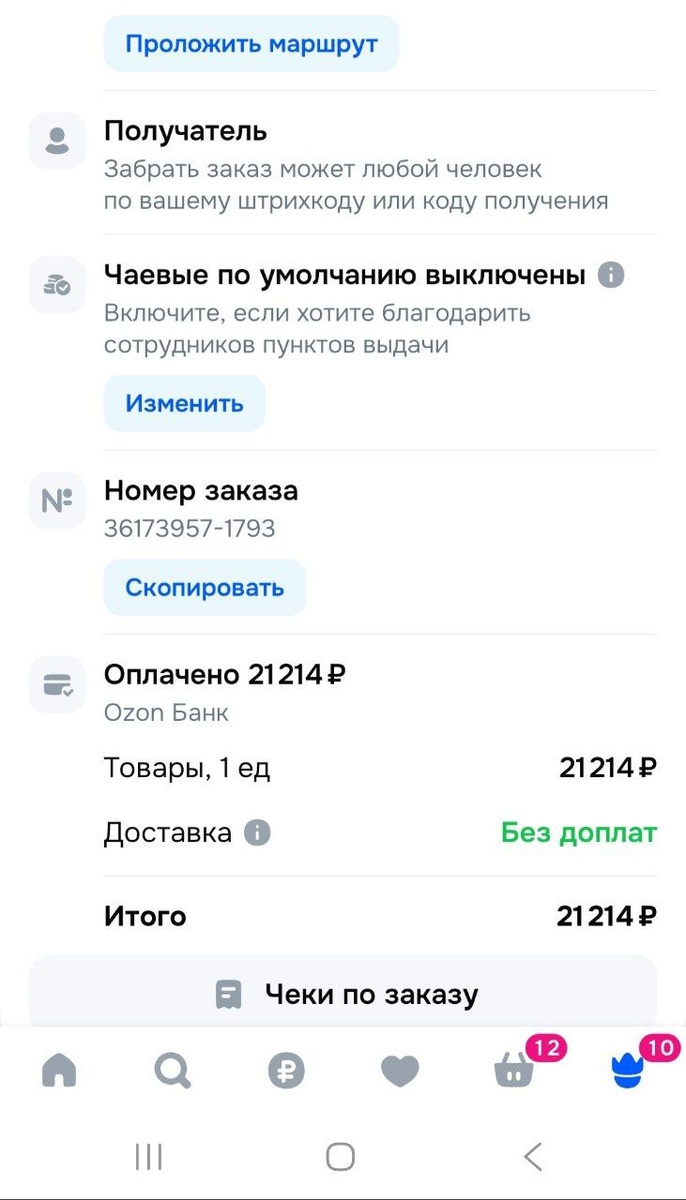
Task: Switch to favorites heart tab
Action: click(x=400, y=1071)
